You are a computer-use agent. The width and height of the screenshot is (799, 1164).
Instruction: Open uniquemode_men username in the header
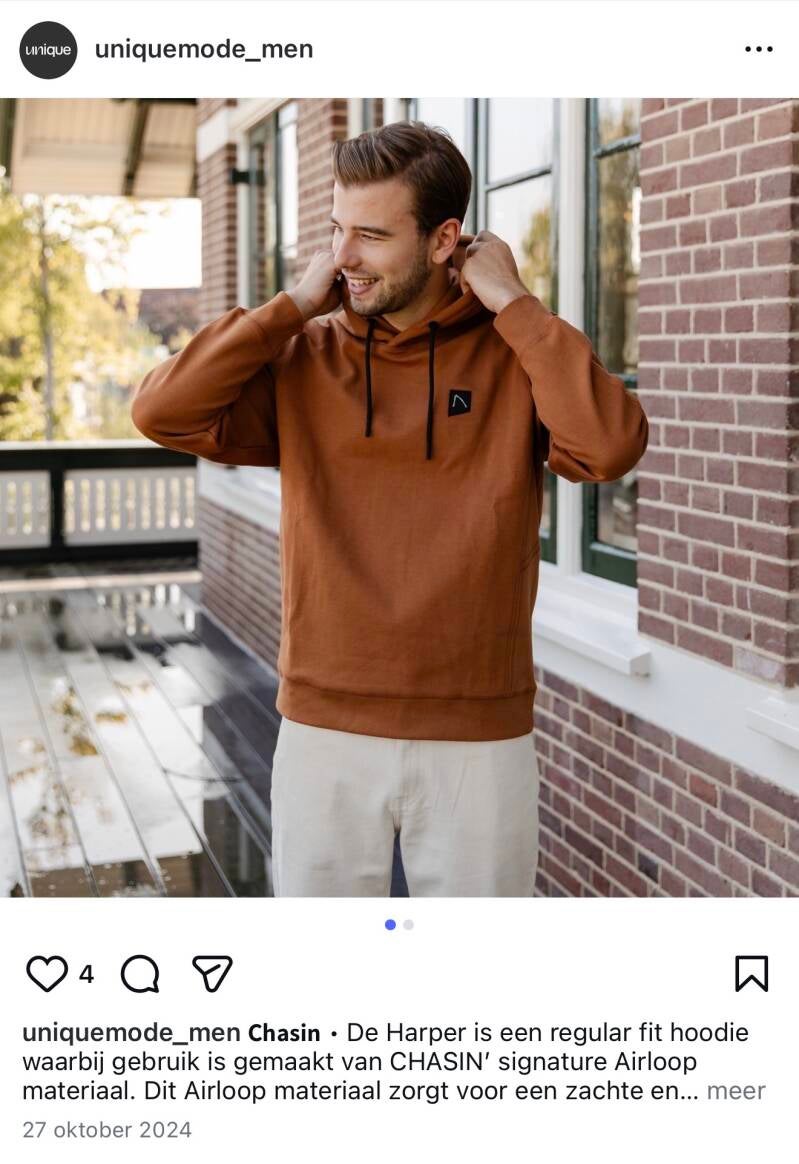coord(204,49)
